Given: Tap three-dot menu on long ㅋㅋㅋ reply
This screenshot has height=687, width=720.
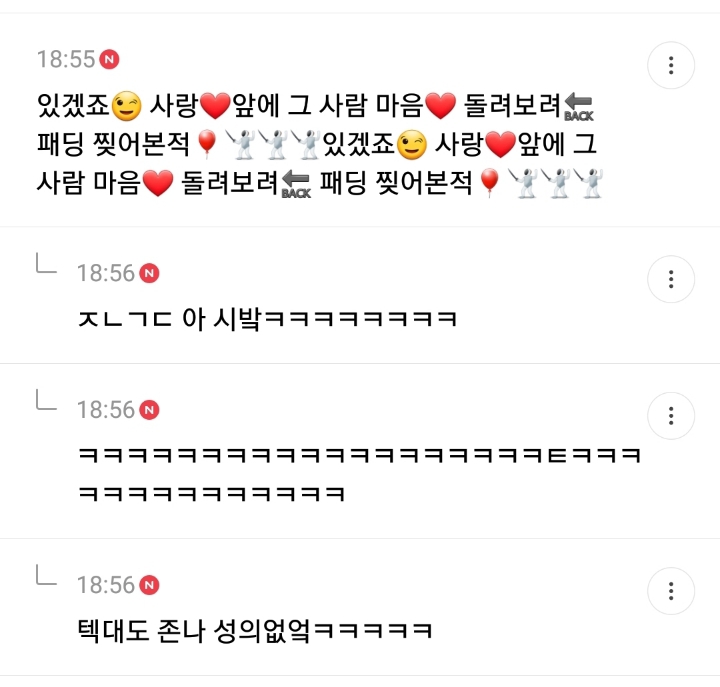Looking at the screenshot, I should [671, 416].
